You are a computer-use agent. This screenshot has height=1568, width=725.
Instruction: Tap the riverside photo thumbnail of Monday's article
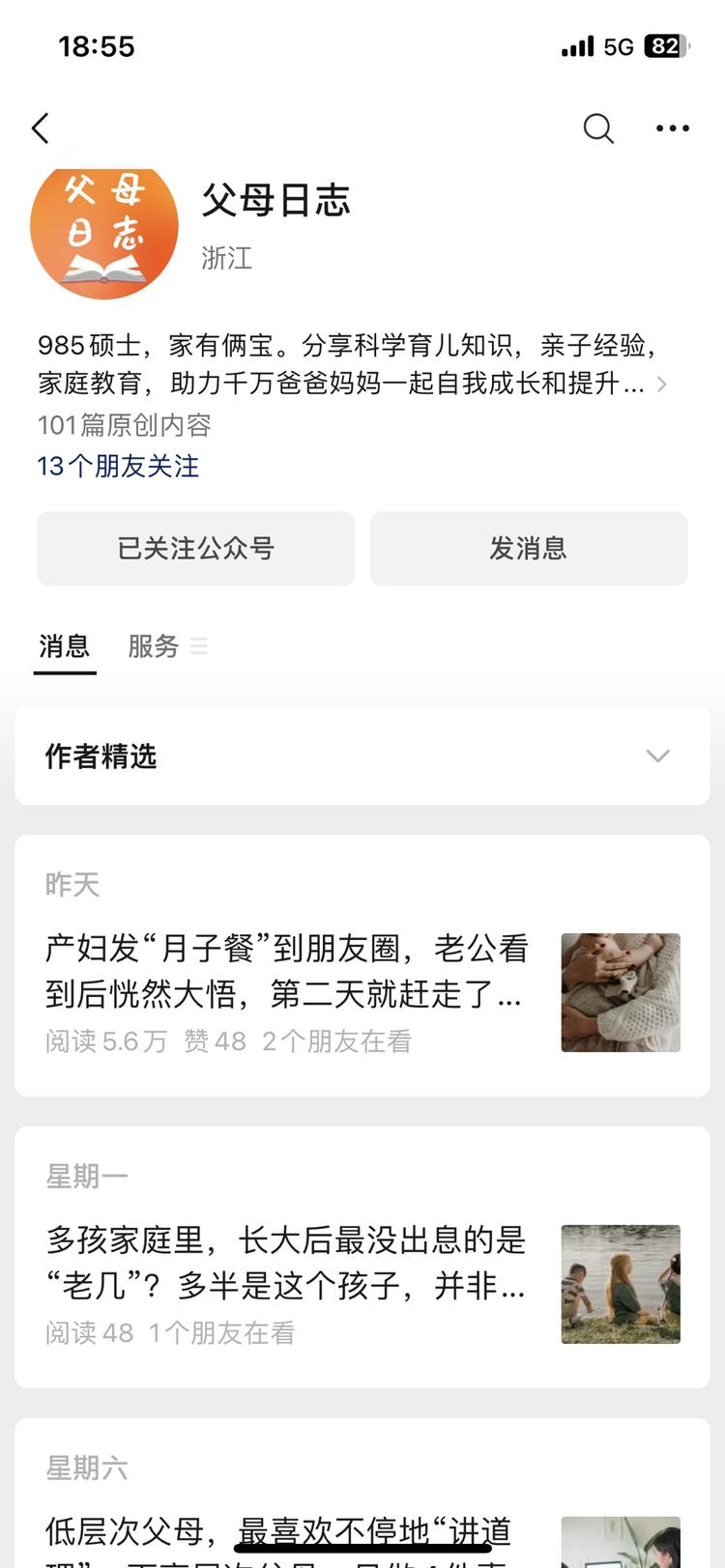(621, 1285)
